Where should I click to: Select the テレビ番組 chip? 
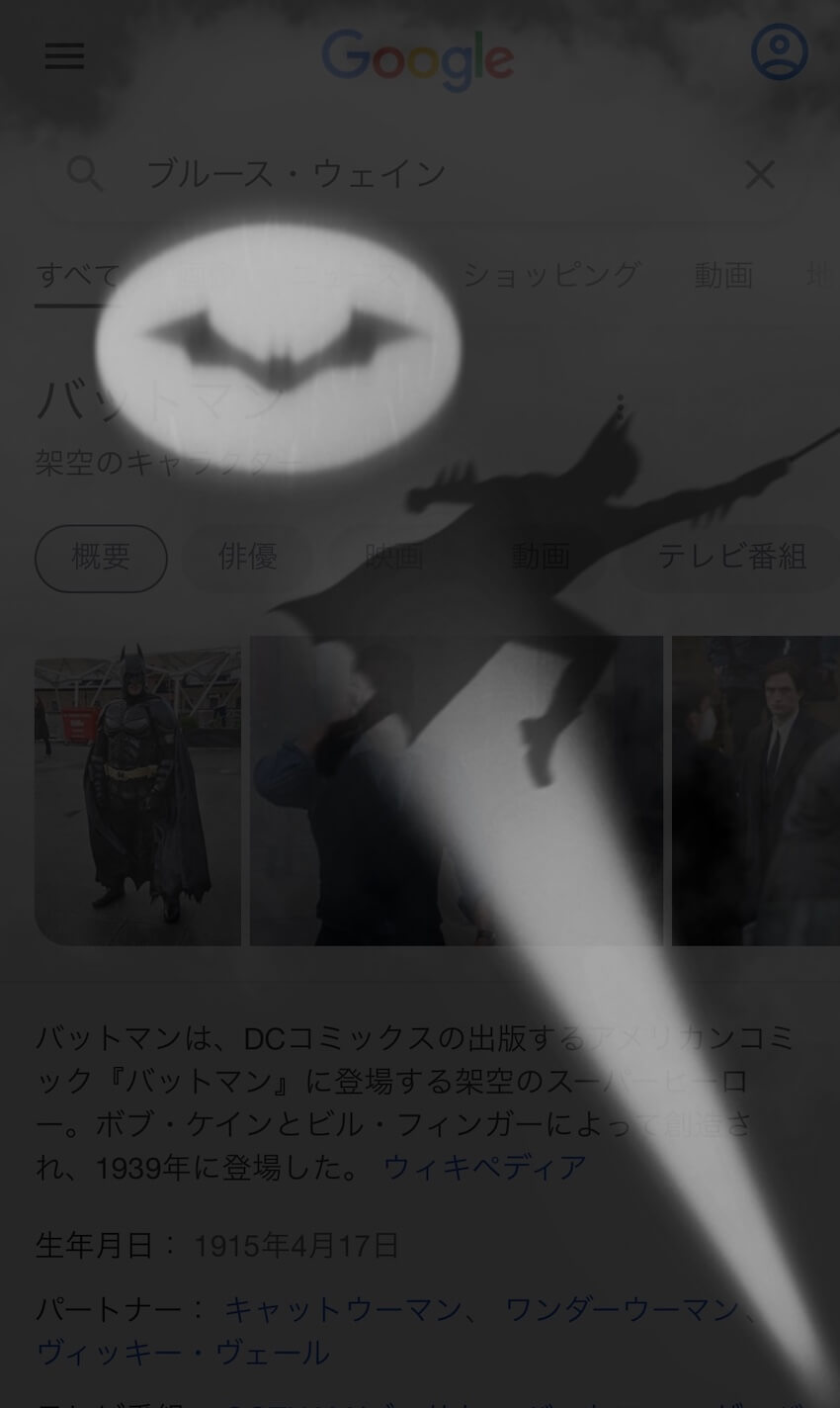[731, 558]
